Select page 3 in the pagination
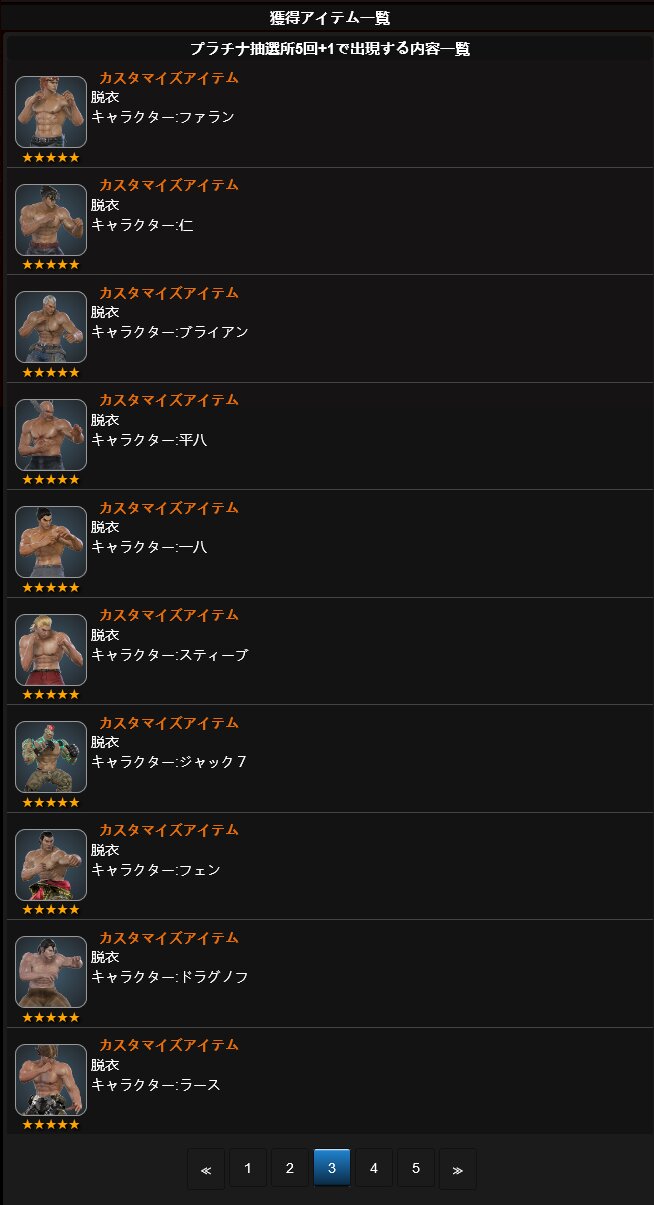 tap(332, 1168)
